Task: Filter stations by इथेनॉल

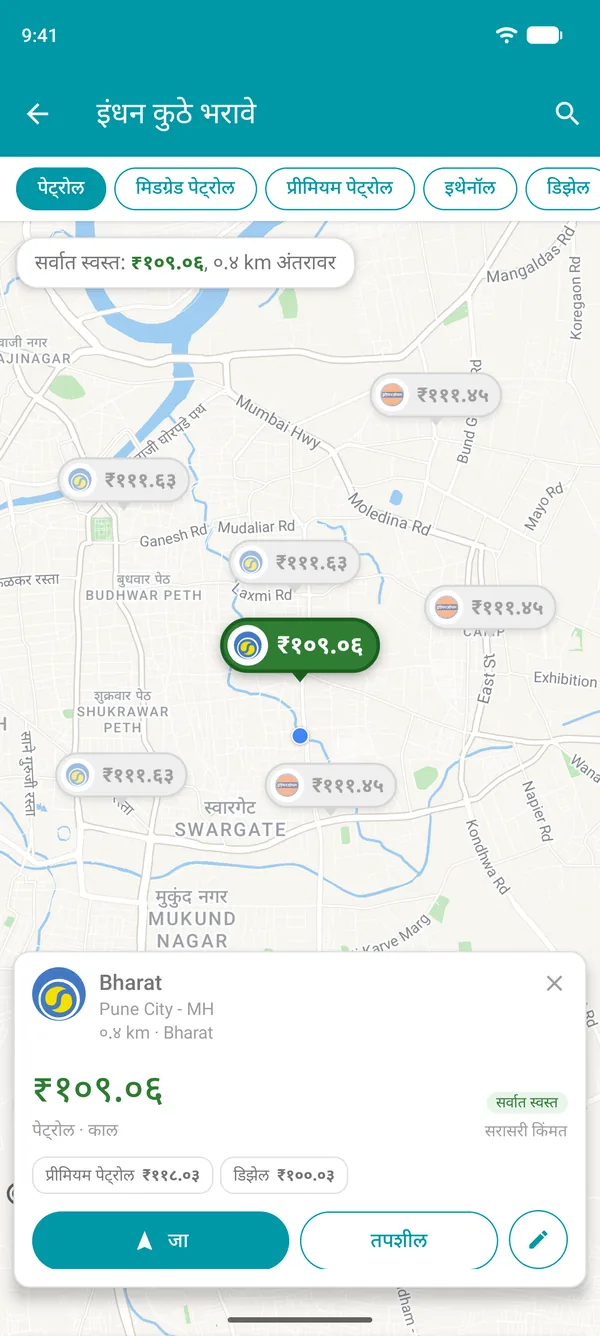Action: (x=470, y=188)
